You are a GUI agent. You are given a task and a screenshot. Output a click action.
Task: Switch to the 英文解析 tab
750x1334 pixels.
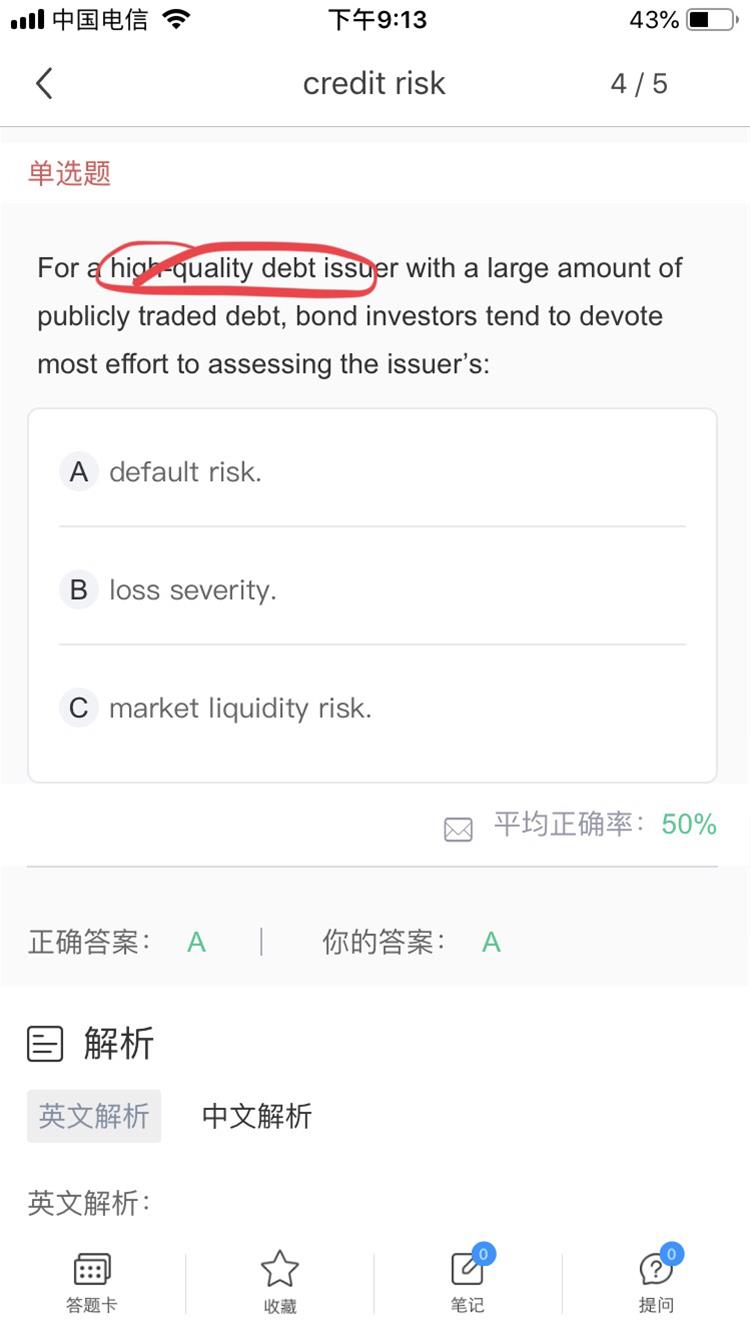(94, 1115)
